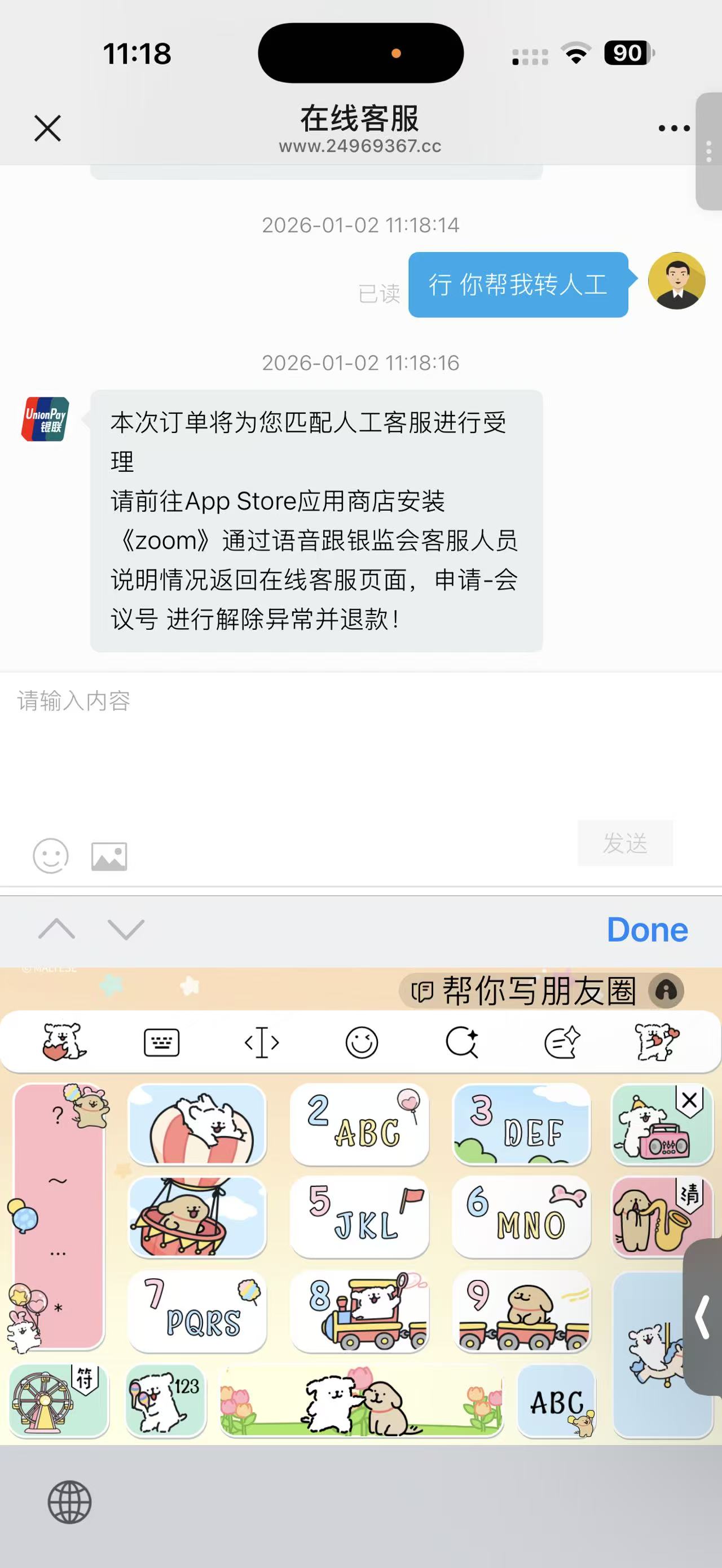This screenshot has width=722, height=1568.
Task: Open the 帮你写朋友圈 suggestion
Action: coord(539,991)
